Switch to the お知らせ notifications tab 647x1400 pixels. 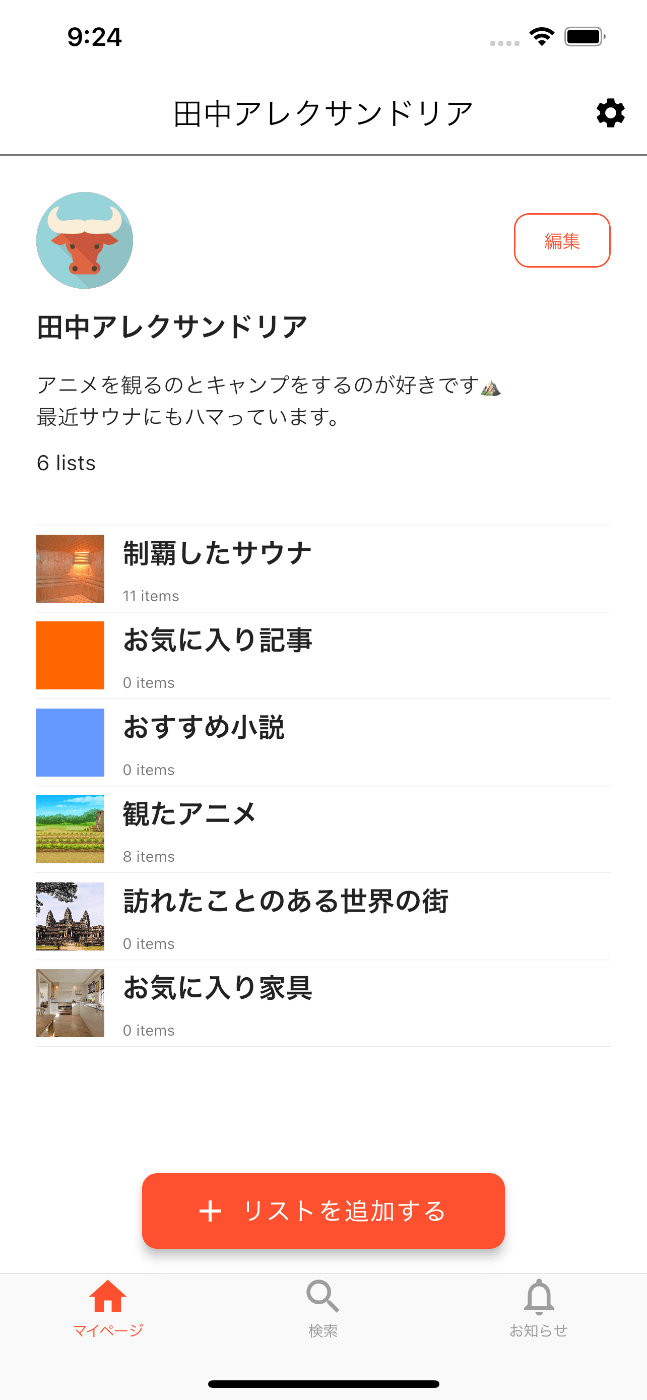tap(538, 1309)
